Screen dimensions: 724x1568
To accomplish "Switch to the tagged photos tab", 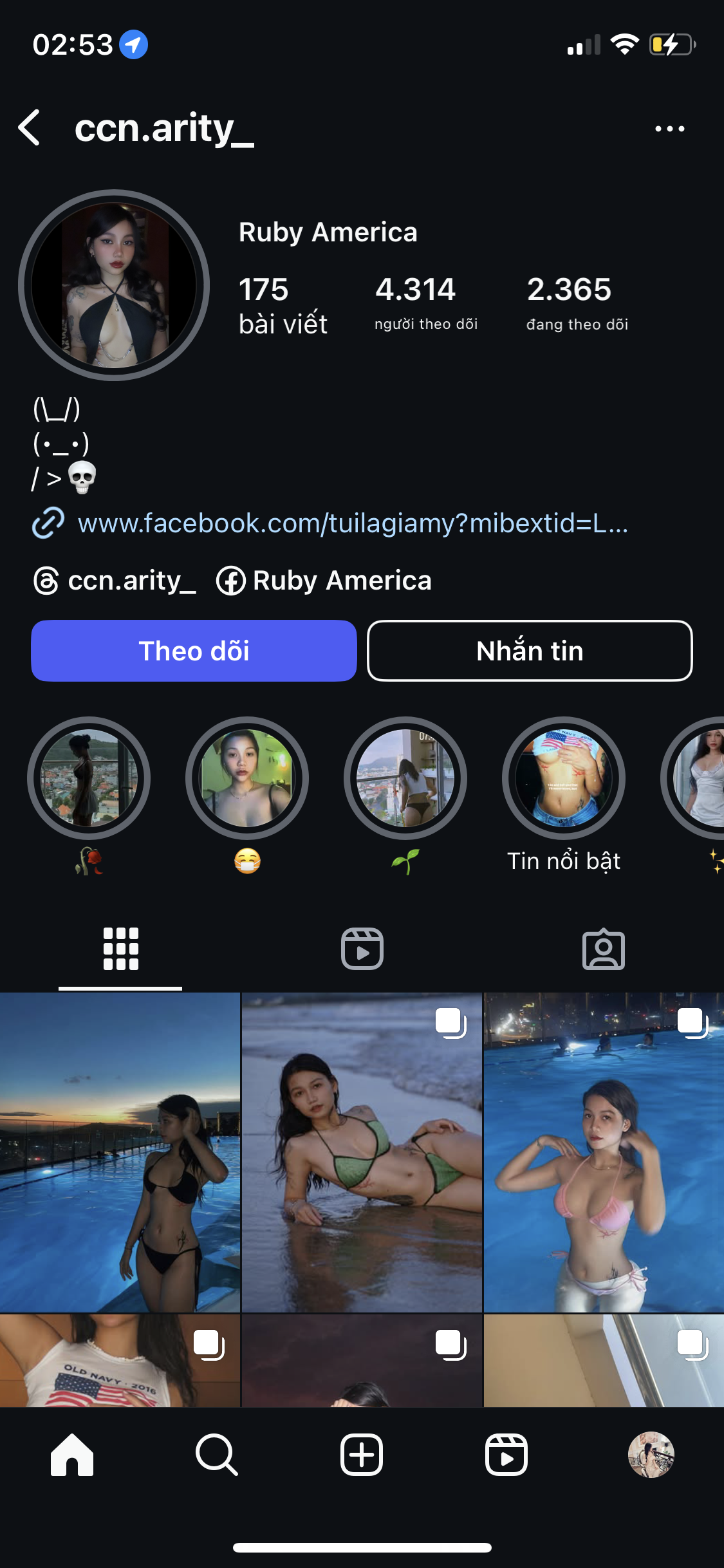I will coord(603,949).
